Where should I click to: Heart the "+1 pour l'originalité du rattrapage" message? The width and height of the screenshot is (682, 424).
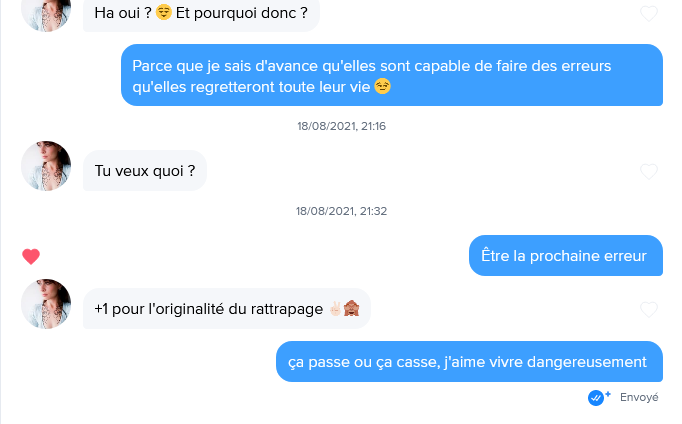tap(649, 309)
